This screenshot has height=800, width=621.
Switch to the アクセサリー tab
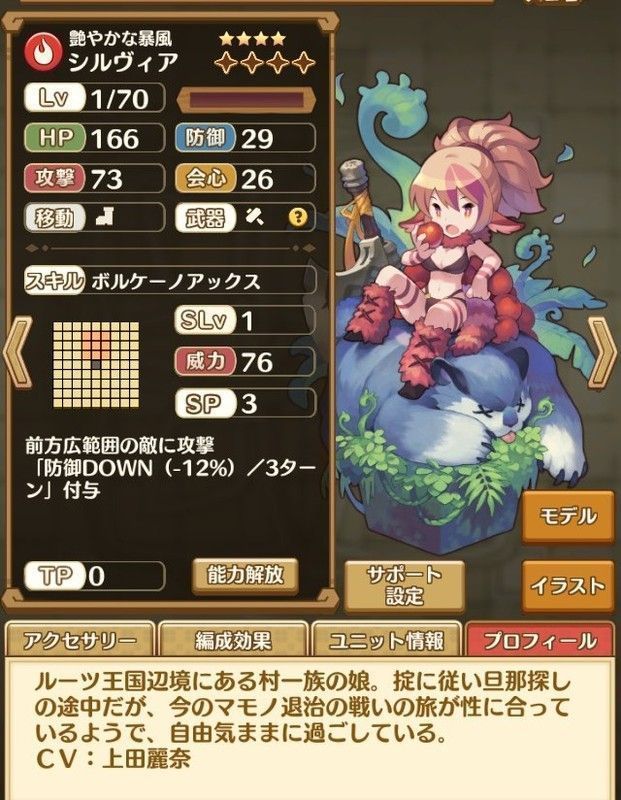pyautogui.click(x=78, y=640)
